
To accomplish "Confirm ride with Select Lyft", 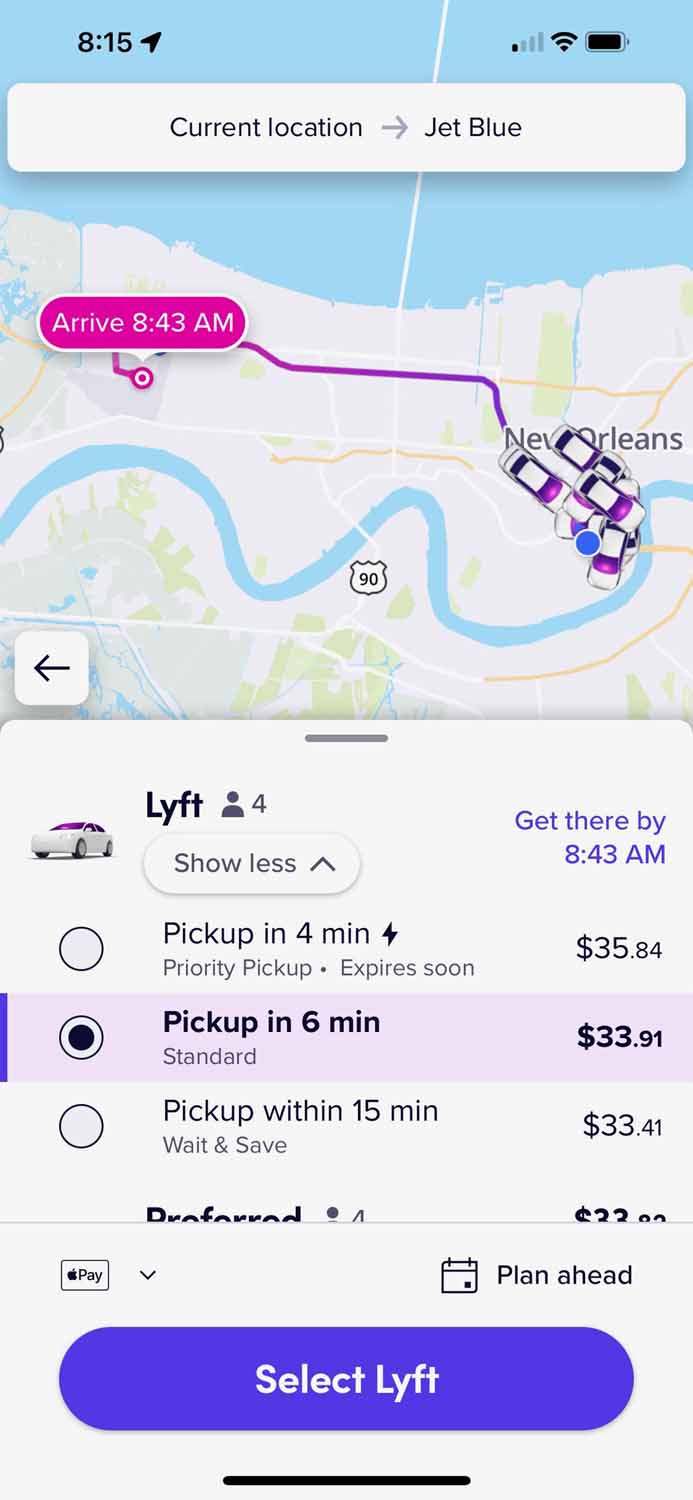I will 346,1379.
